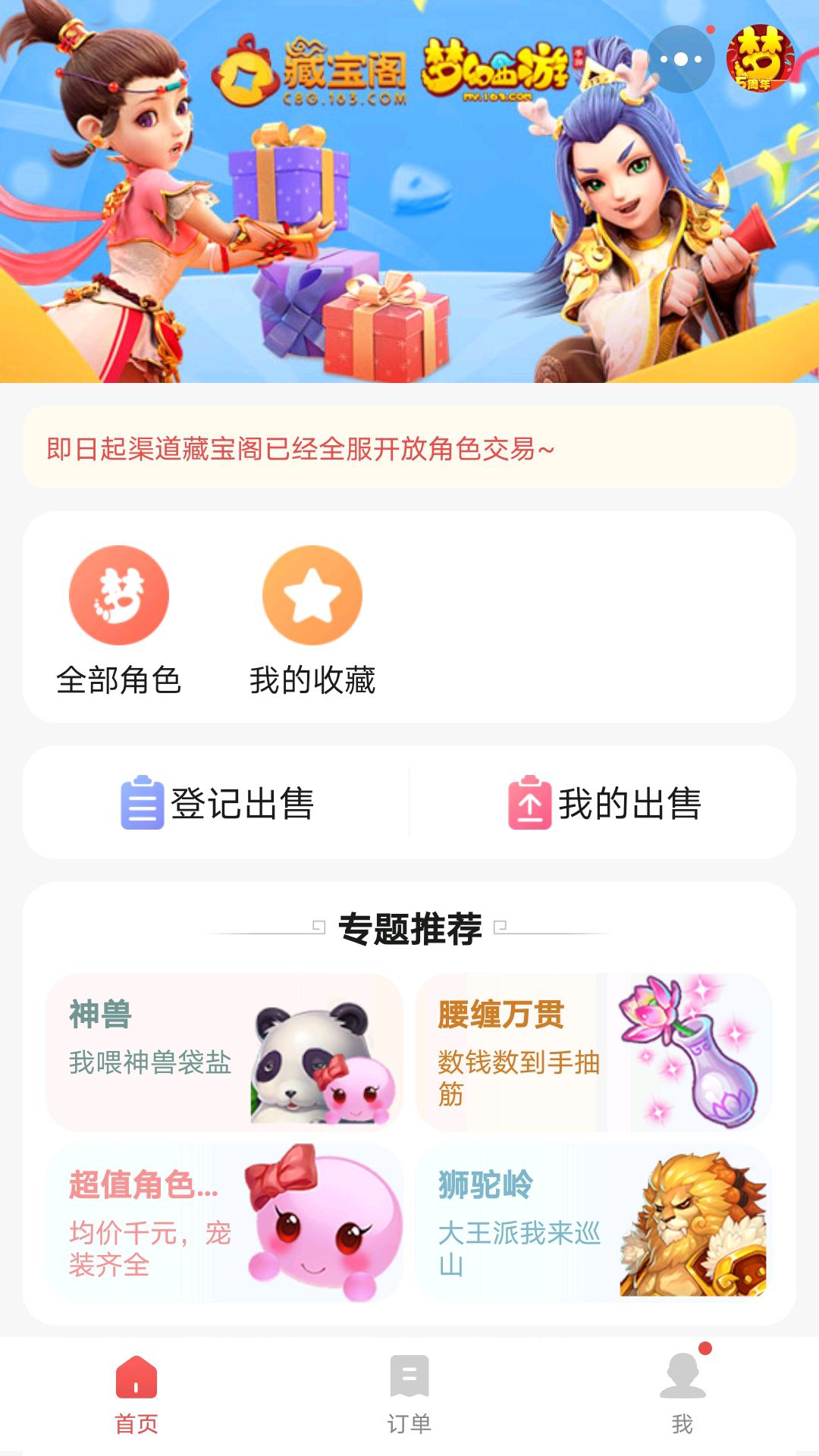Tap the 登记出售 clipboard icon
This screenshot has height=1456, width=819.
(141, 802)
